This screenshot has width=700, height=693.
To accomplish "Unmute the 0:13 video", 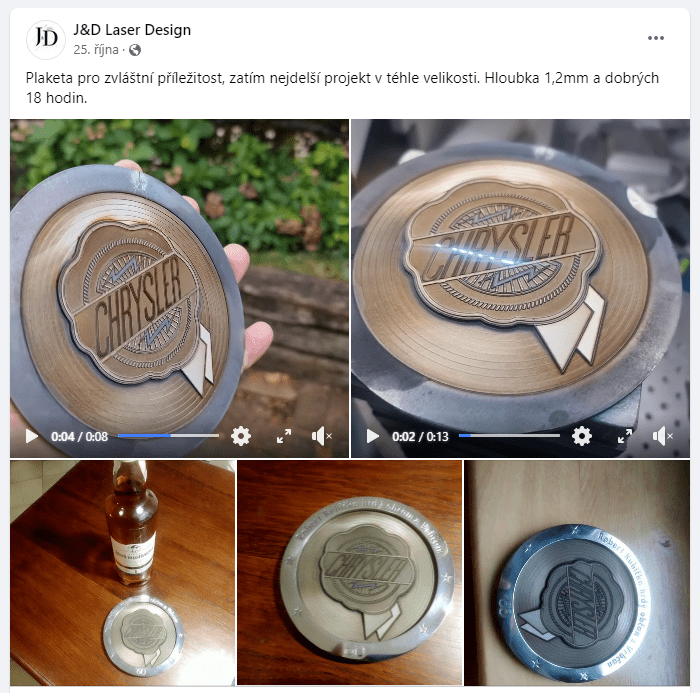I will click(x=663, y=436).
